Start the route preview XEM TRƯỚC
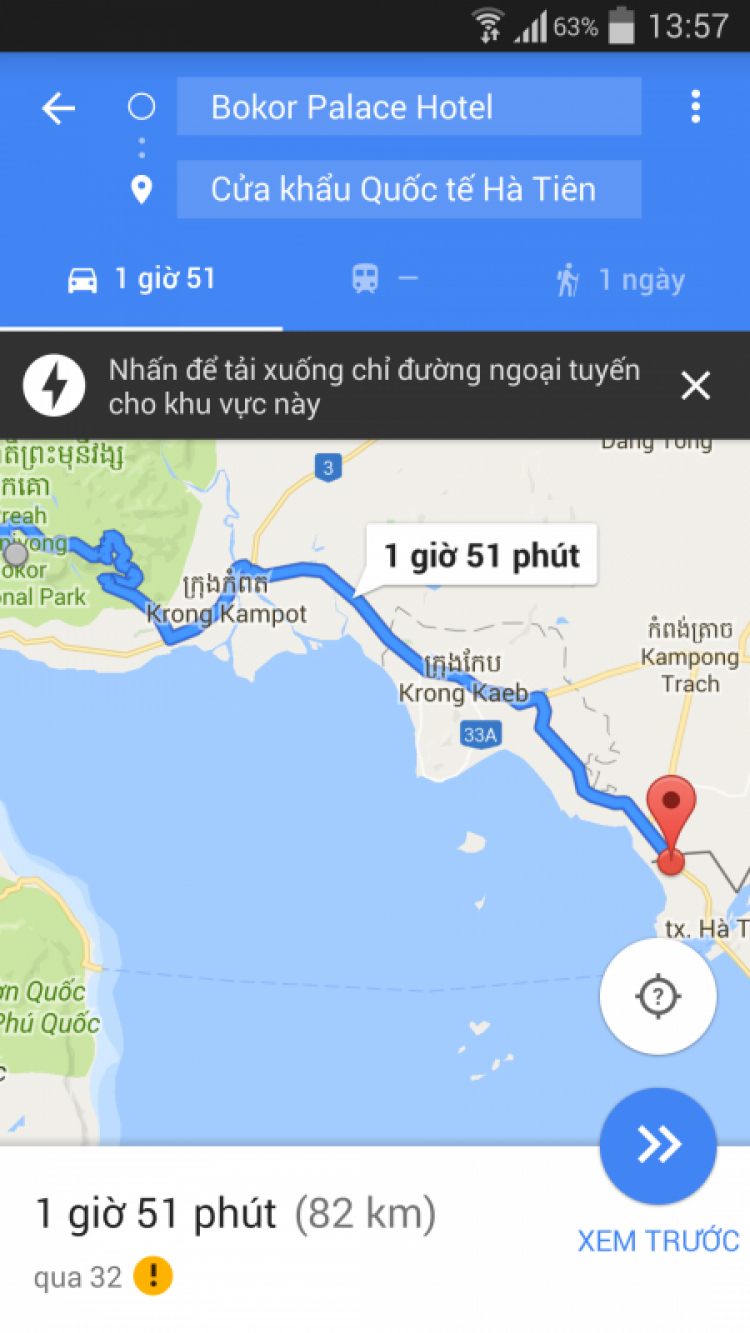This screenshot has height=1333, width=750. [658, 1146]
